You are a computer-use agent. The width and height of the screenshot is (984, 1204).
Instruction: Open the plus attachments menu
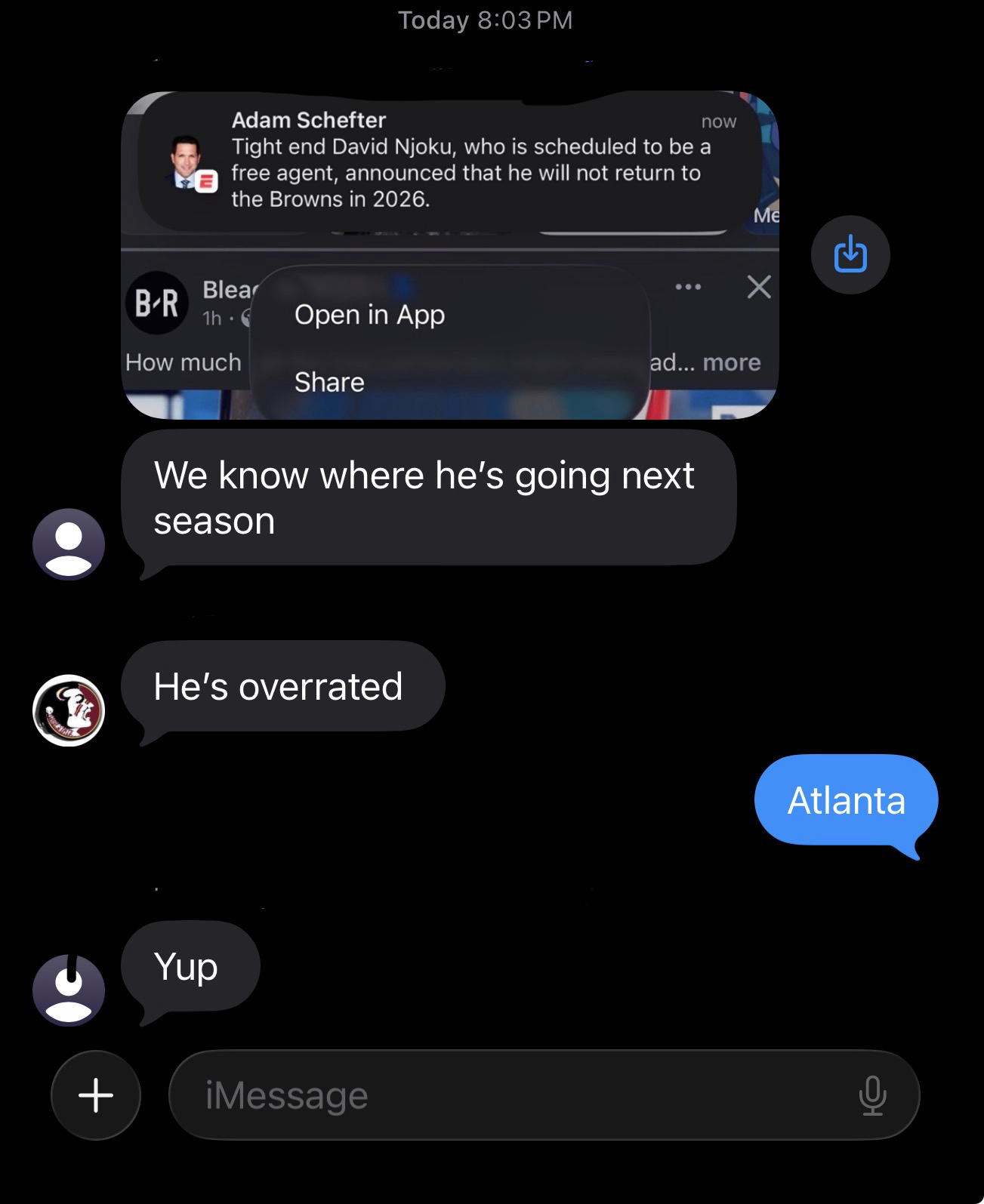pos(96,1094)
